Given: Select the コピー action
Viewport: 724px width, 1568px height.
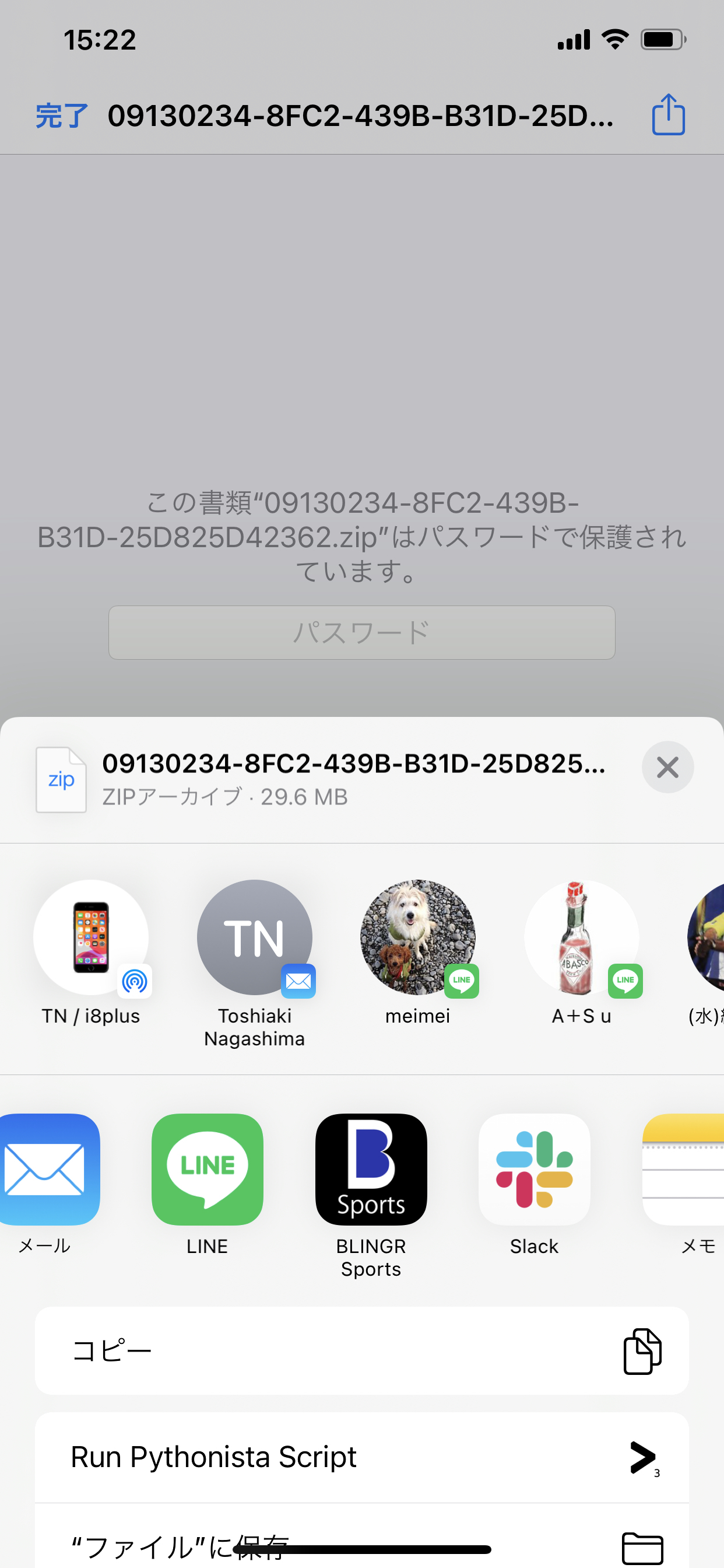Looking at the screenshot, I should click(x=361, y=1350).
